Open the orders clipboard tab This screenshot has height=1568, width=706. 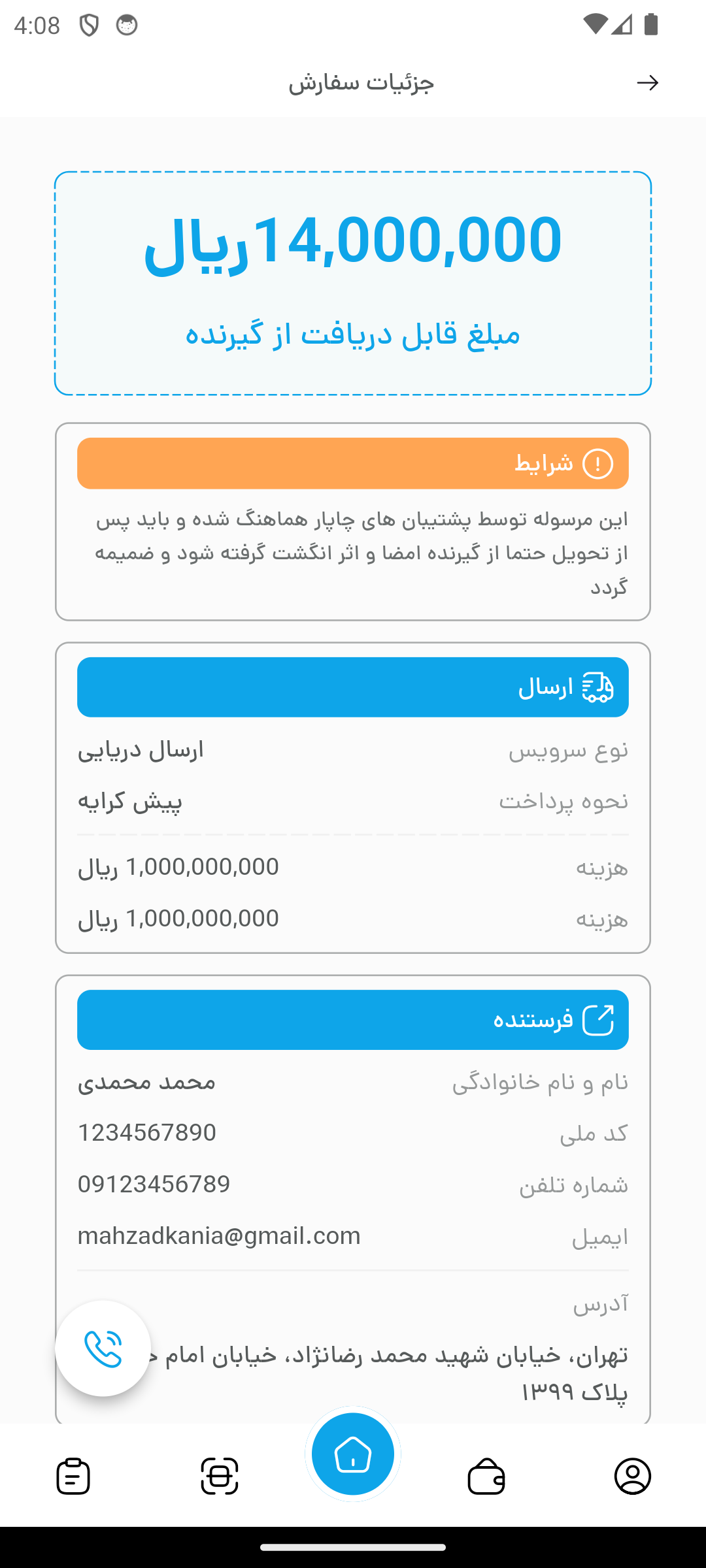73,1476
